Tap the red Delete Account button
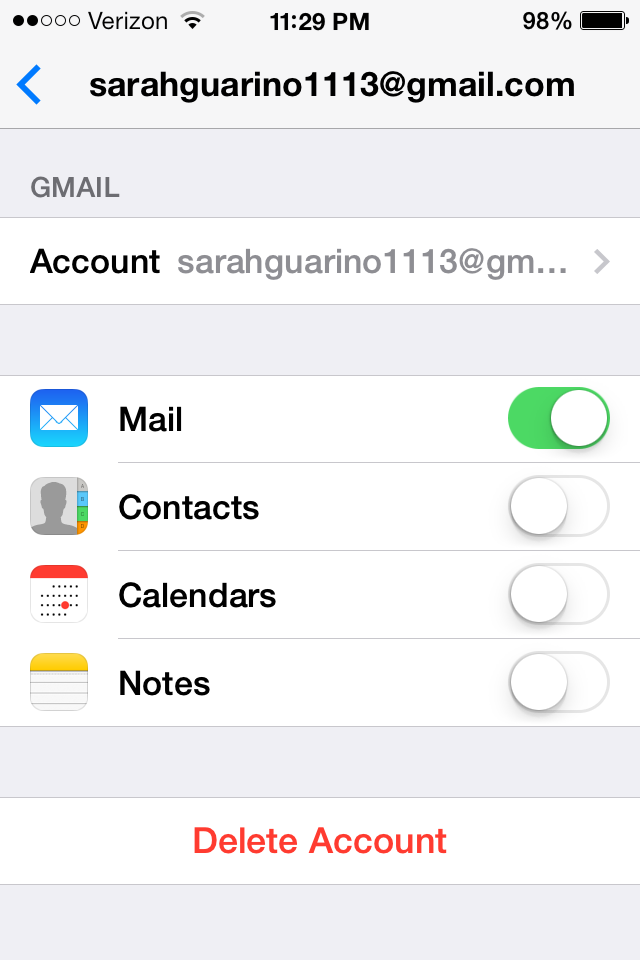 (320, 841)
